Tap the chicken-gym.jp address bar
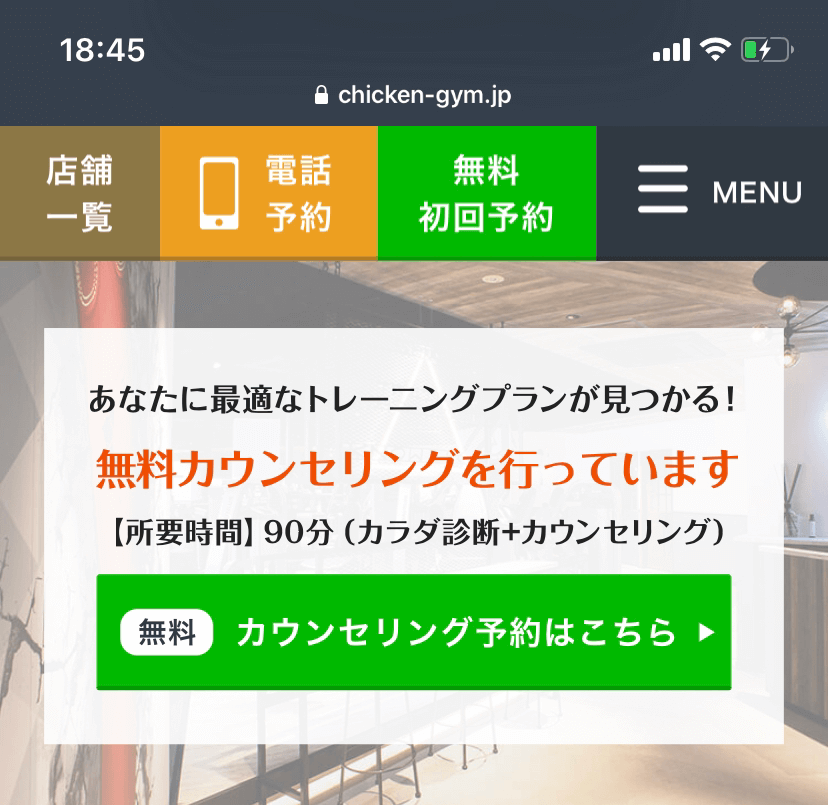Viewport: 828px width, 805px height. click(414, 95)
